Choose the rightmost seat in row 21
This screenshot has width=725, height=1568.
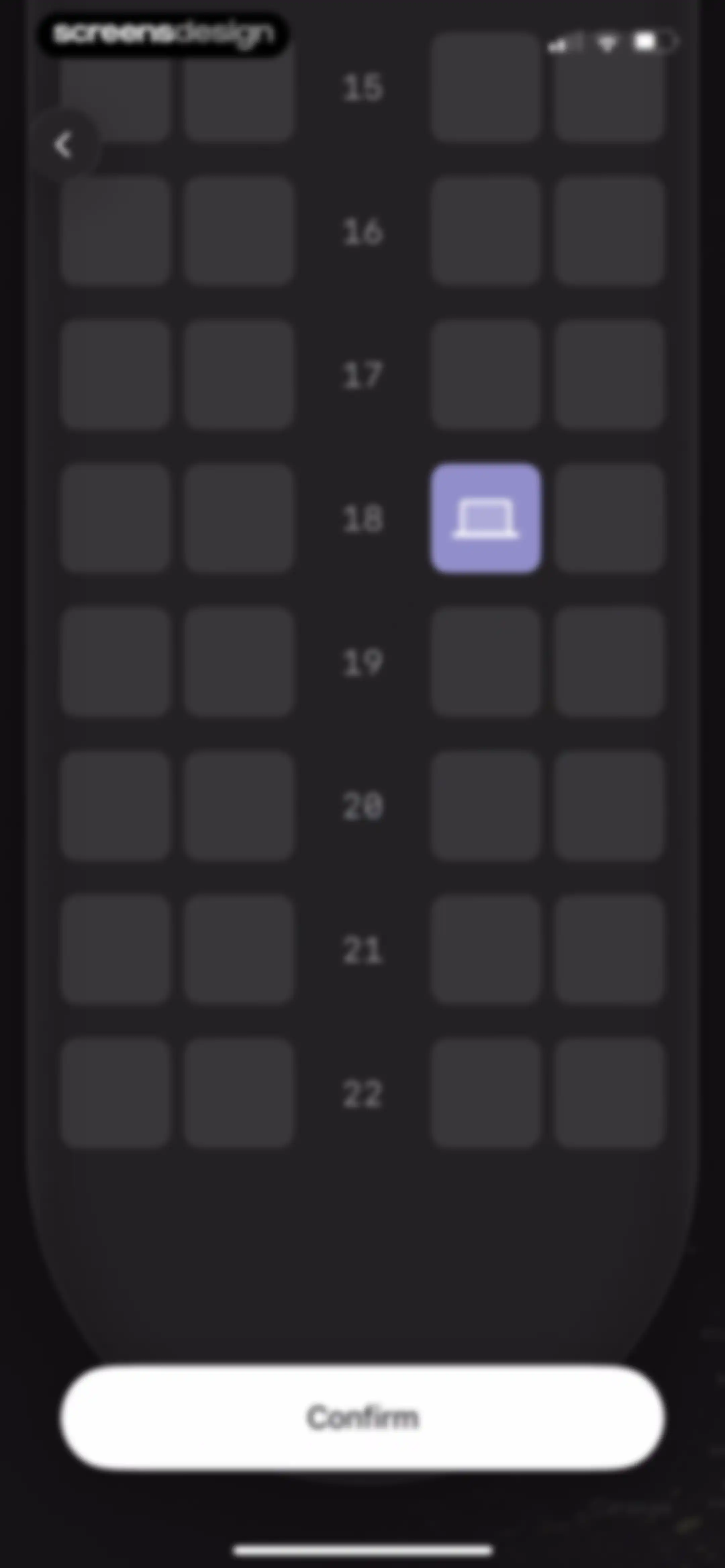(609, 950)
